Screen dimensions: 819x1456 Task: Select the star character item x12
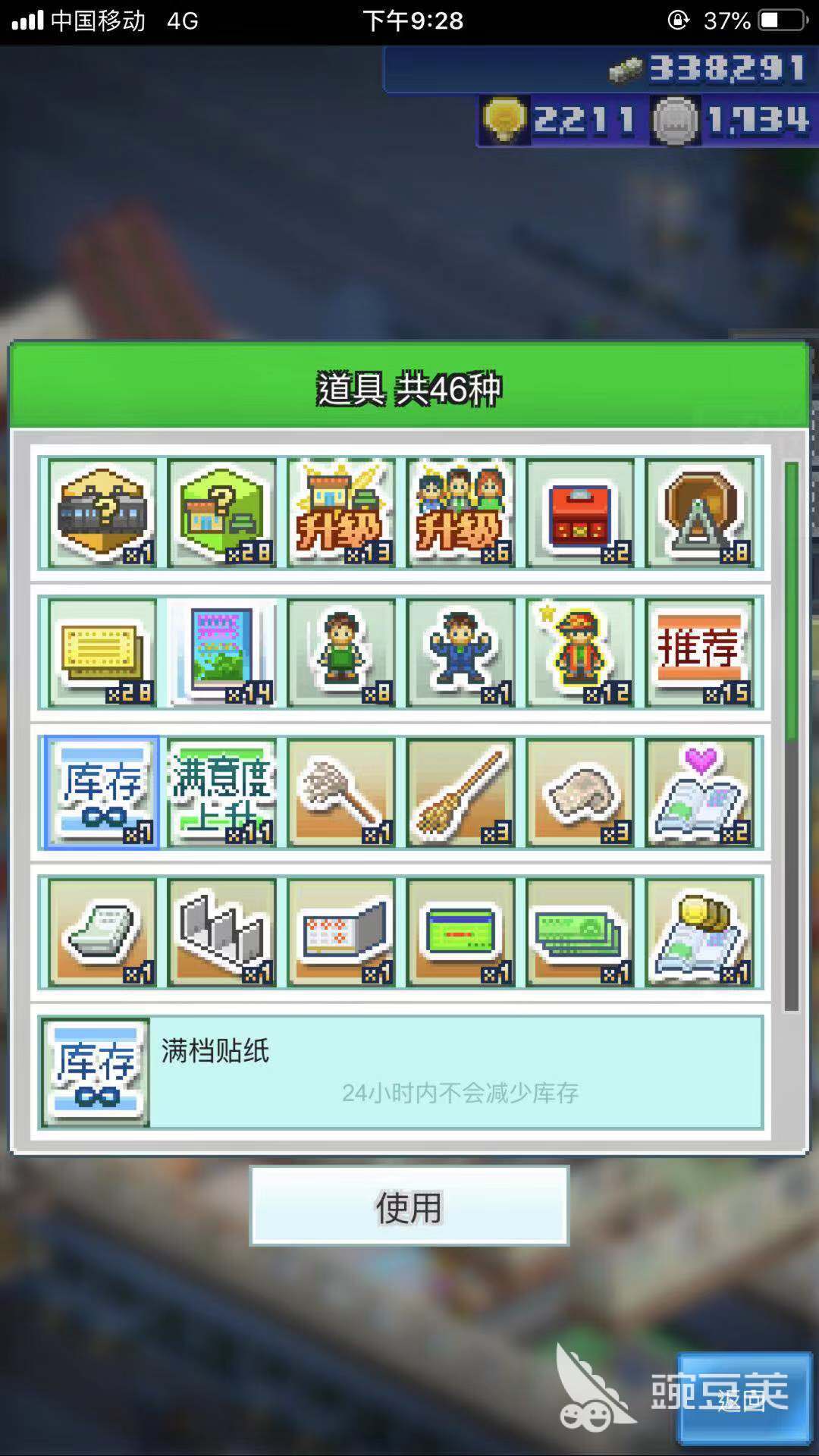(x=580, y=653)
